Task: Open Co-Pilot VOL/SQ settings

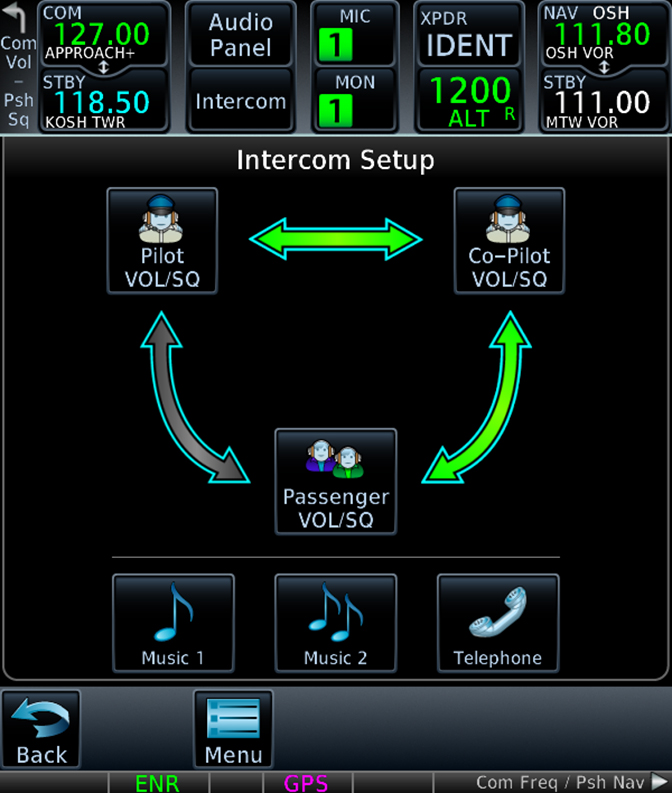Action: point(509,241)
